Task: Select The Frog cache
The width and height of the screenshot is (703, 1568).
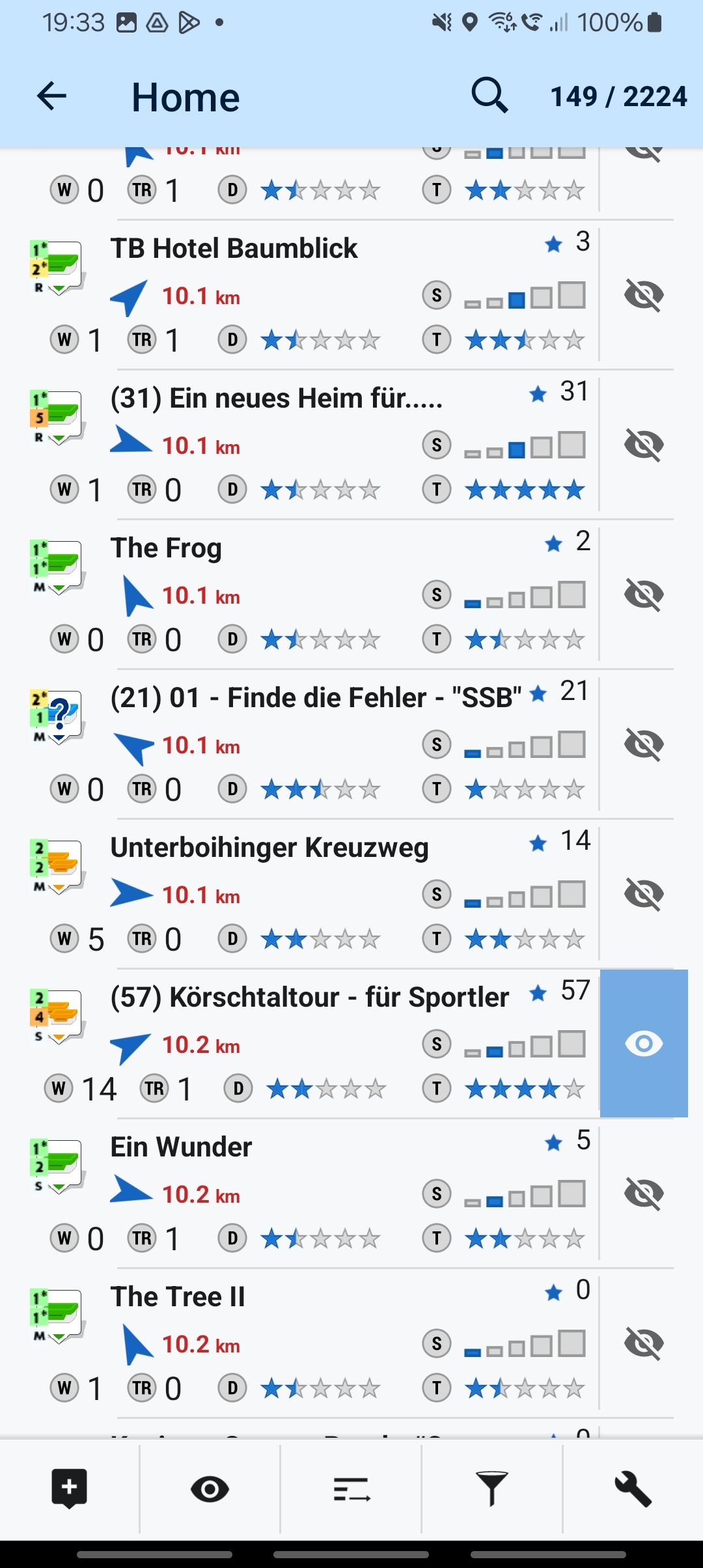Action: tap(167, 548)
